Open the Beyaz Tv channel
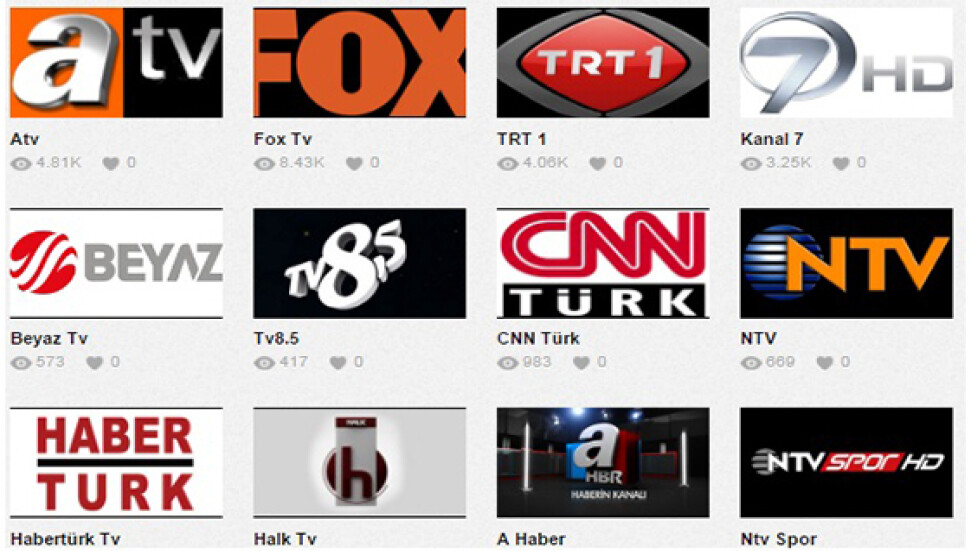The image size is (971, 551). (116, 263)
